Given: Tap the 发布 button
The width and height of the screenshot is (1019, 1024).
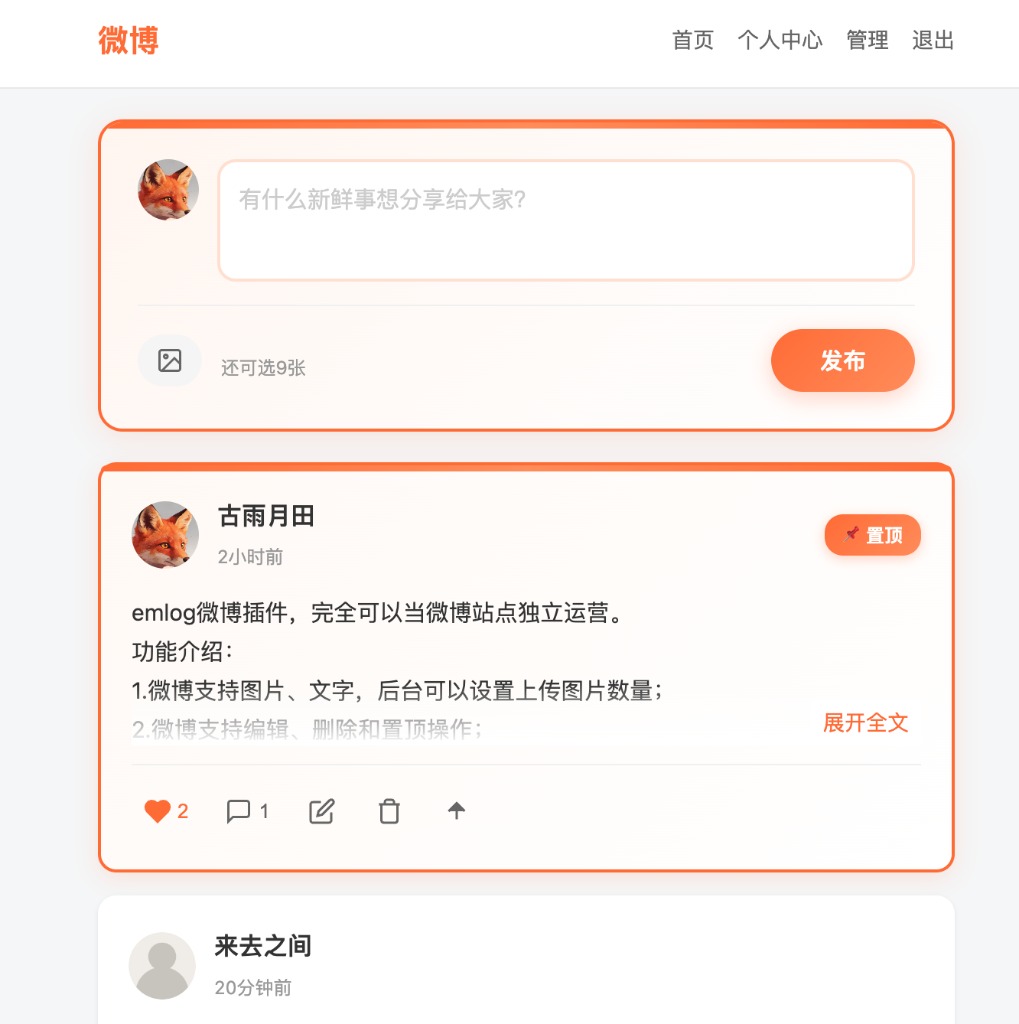Looking at the screenshot, I should 842,361.
